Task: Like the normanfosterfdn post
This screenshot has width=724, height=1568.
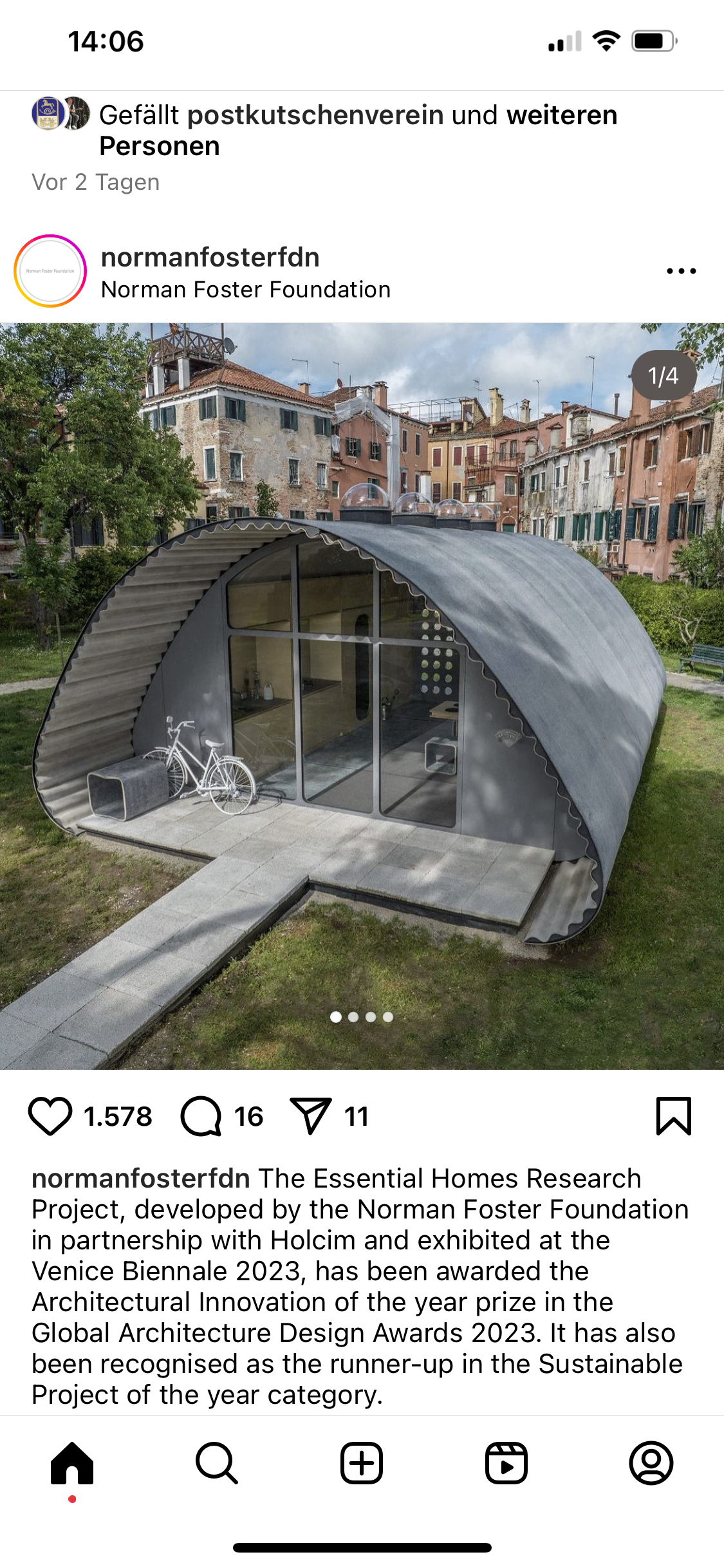Action: [x=50, y=1116]
